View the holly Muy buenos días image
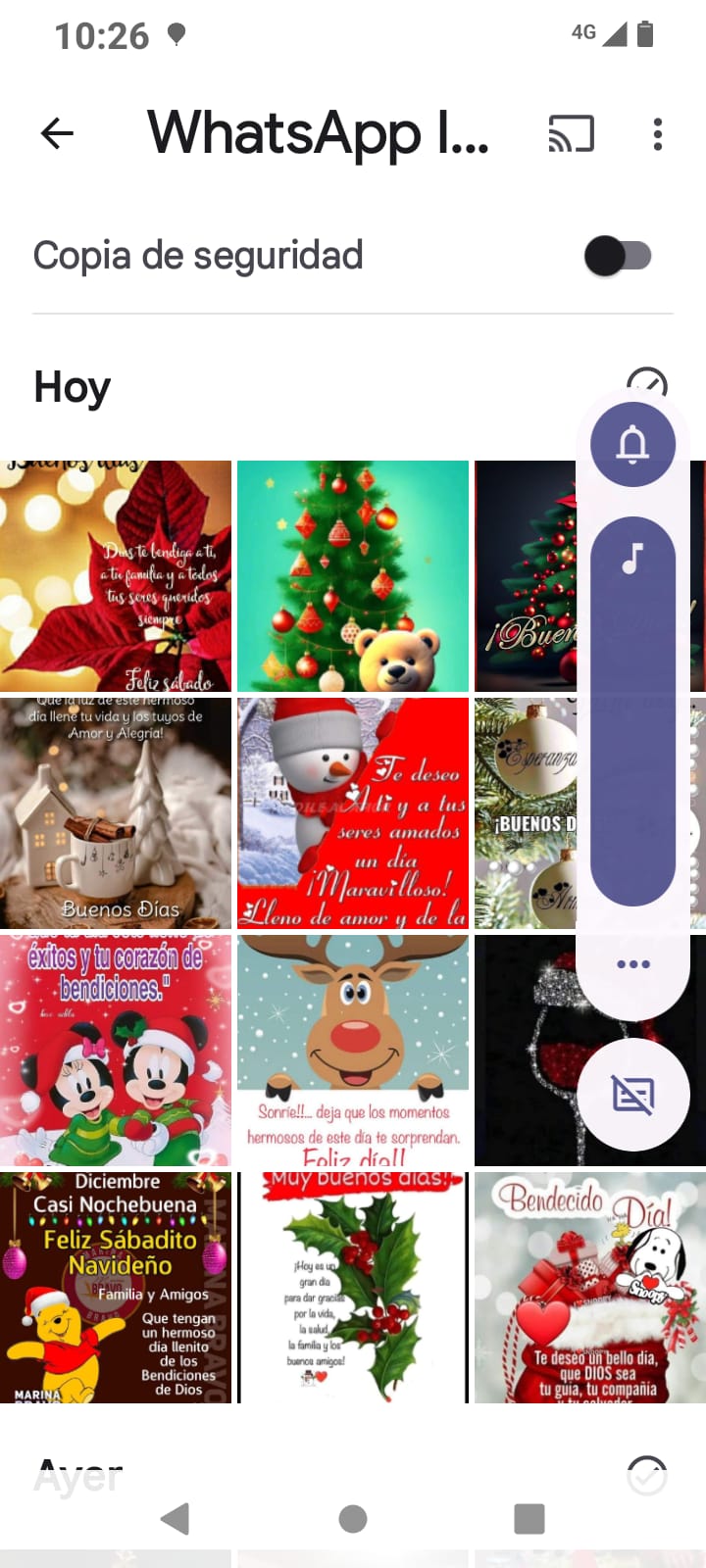The image size is (706, 1568). pos(353,1288)
